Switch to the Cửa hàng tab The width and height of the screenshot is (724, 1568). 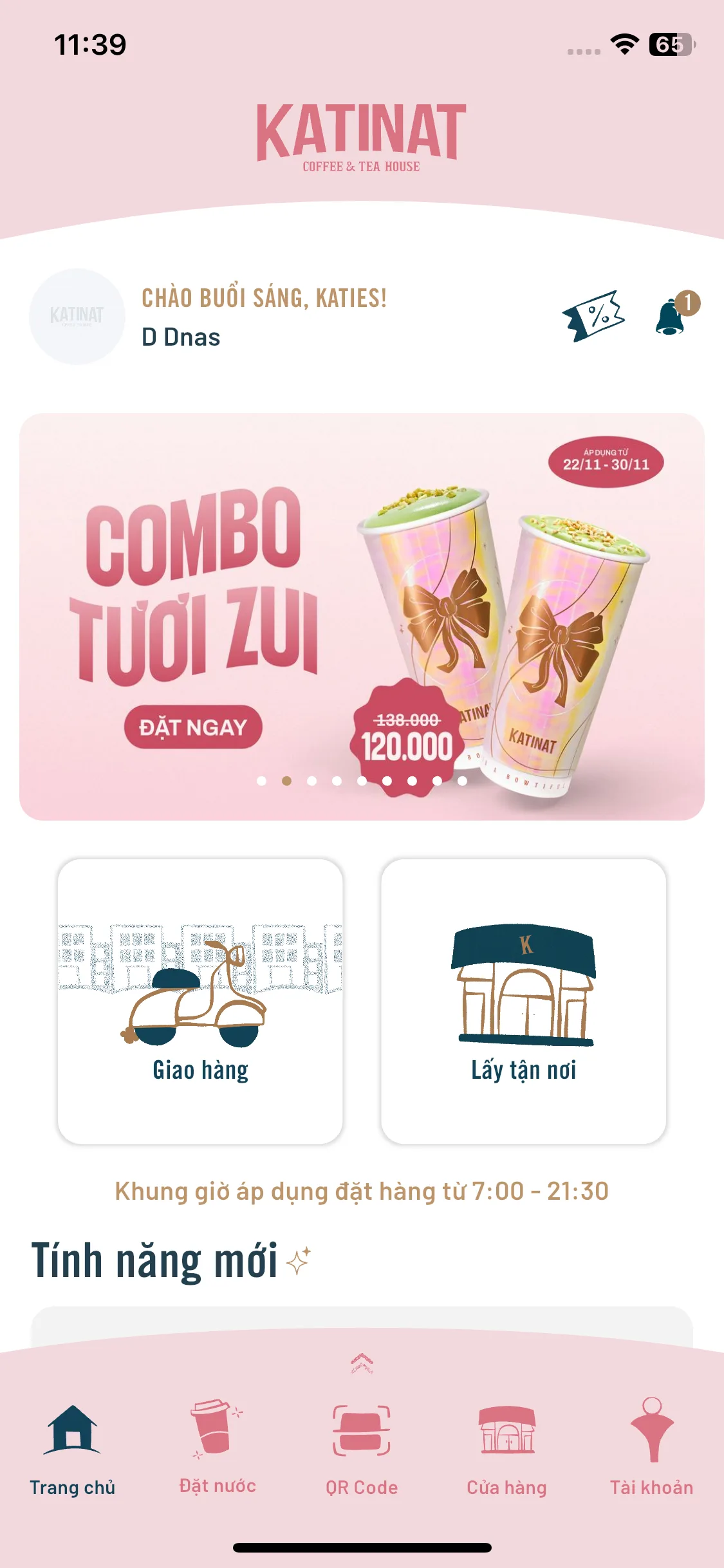click(506, 1449)
